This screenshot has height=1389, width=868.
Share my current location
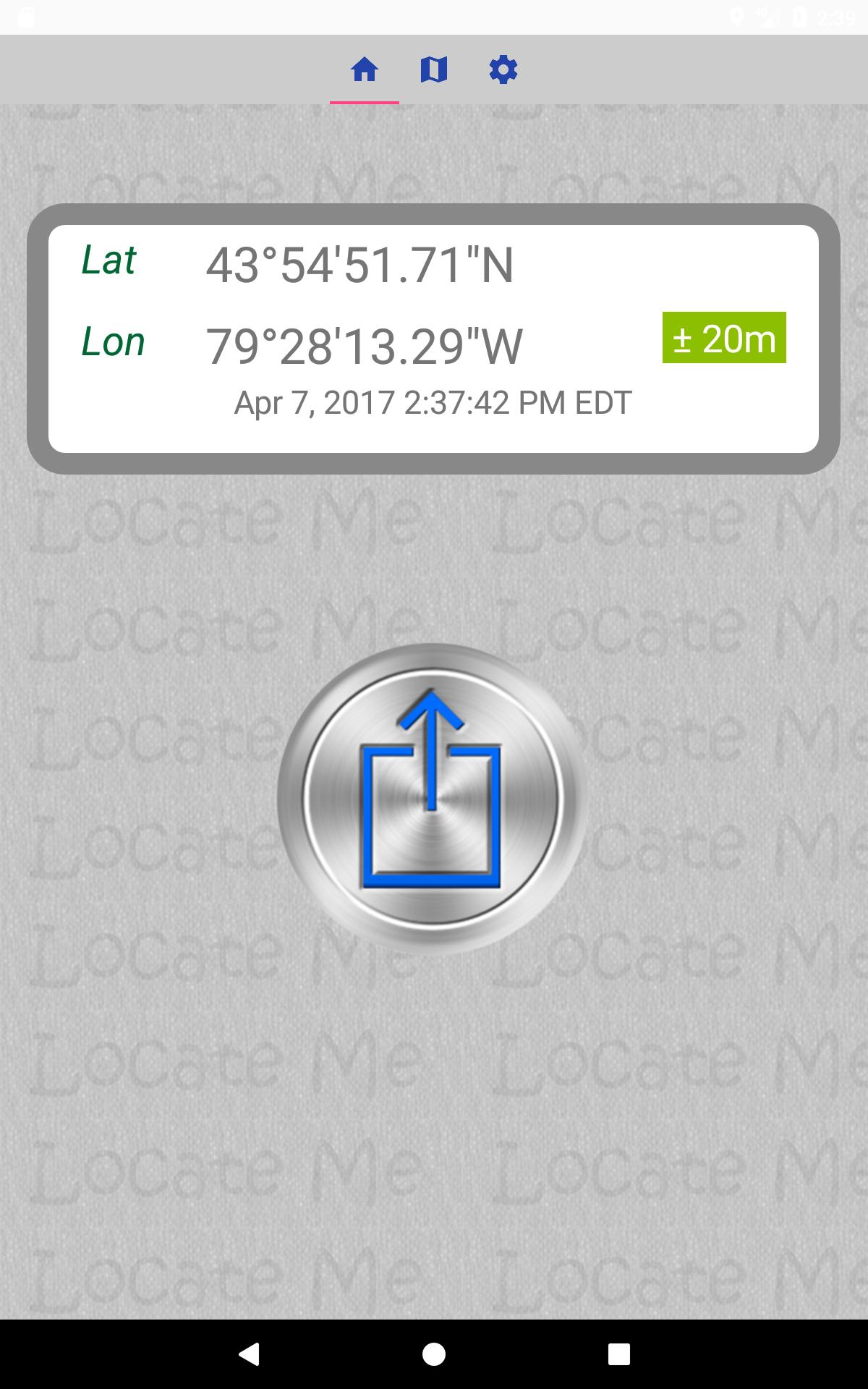(x=432, y=797)
